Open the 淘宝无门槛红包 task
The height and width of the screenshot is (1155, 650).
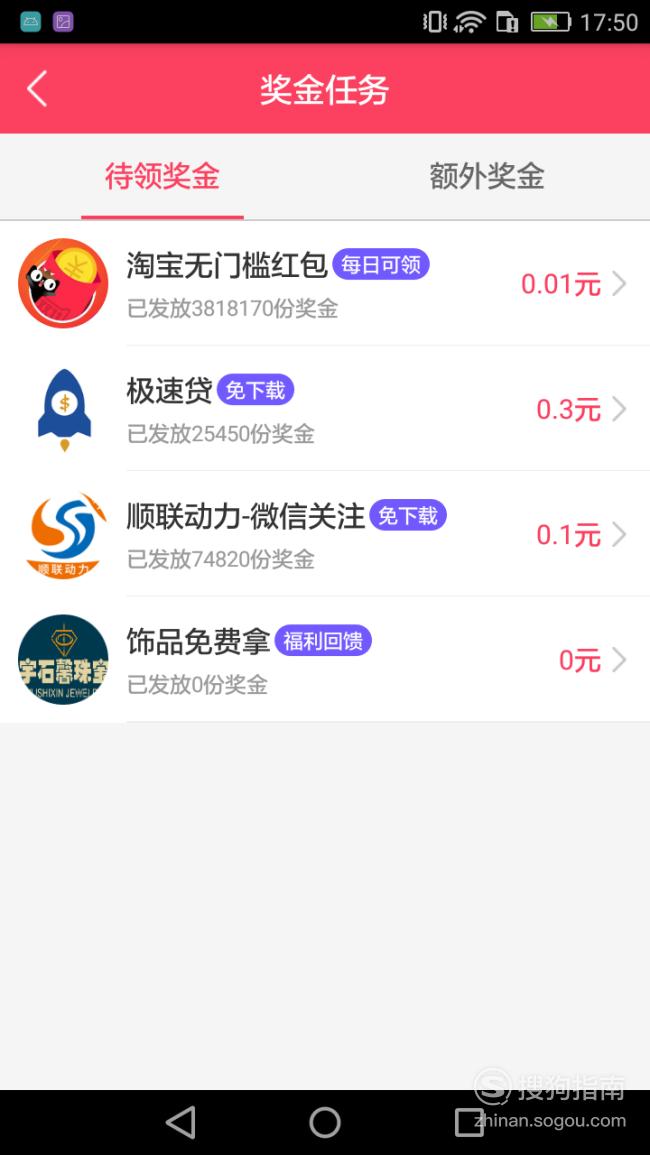click(x=325, y=284)
